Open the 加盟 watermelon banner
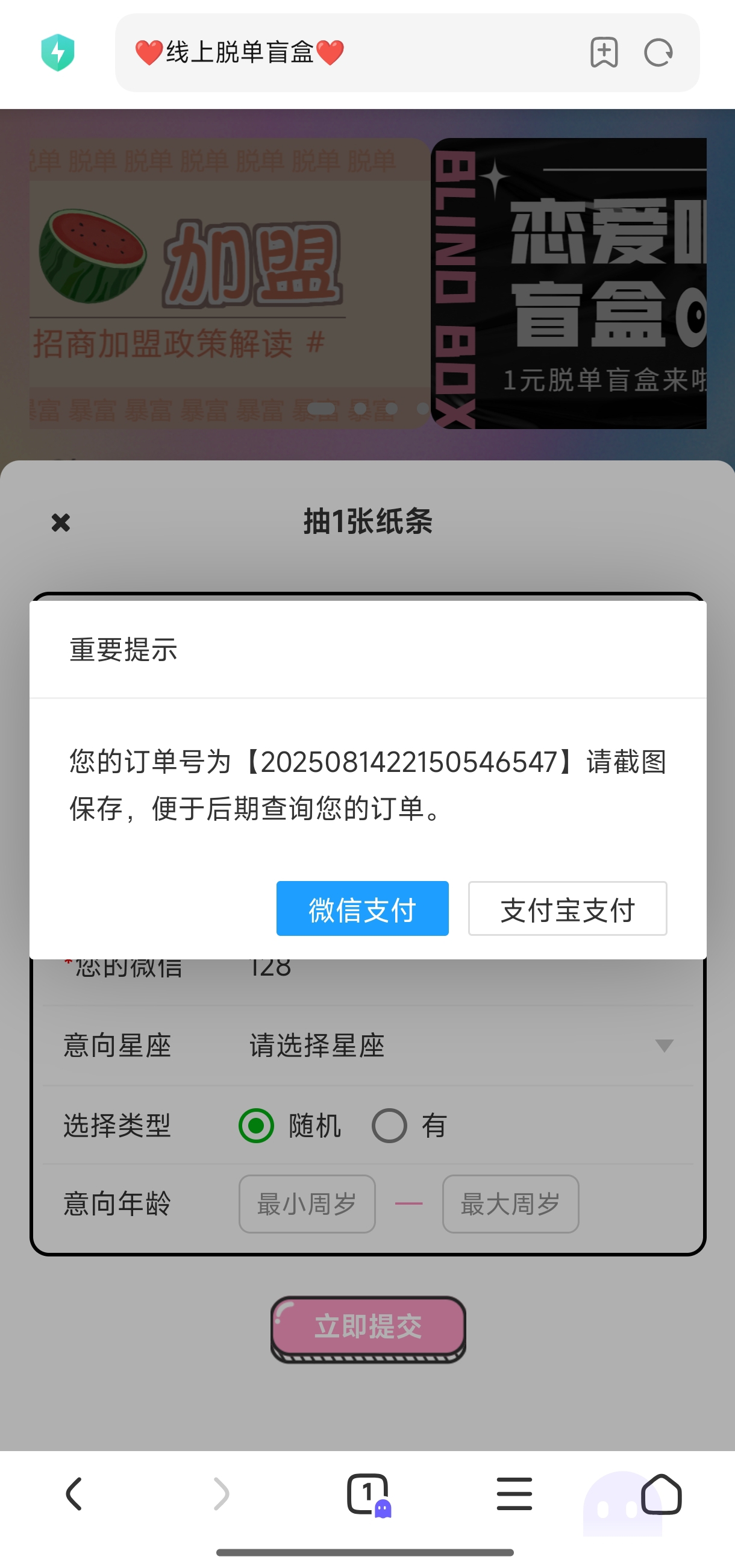This screenshot has height=1568, width=735. [x=228, y=283]
